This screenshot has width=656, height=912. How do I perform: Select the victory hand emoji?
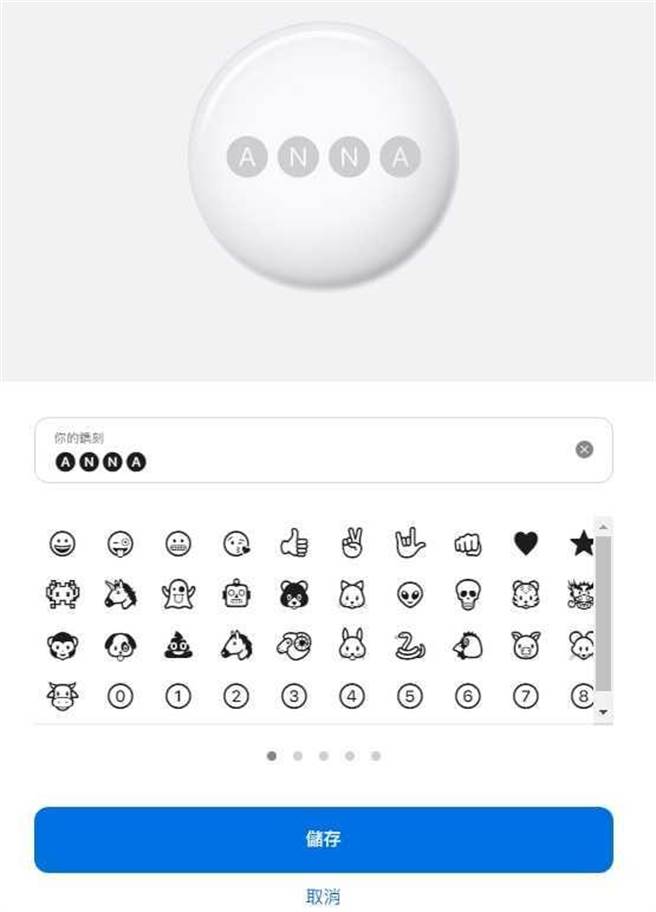352,543
